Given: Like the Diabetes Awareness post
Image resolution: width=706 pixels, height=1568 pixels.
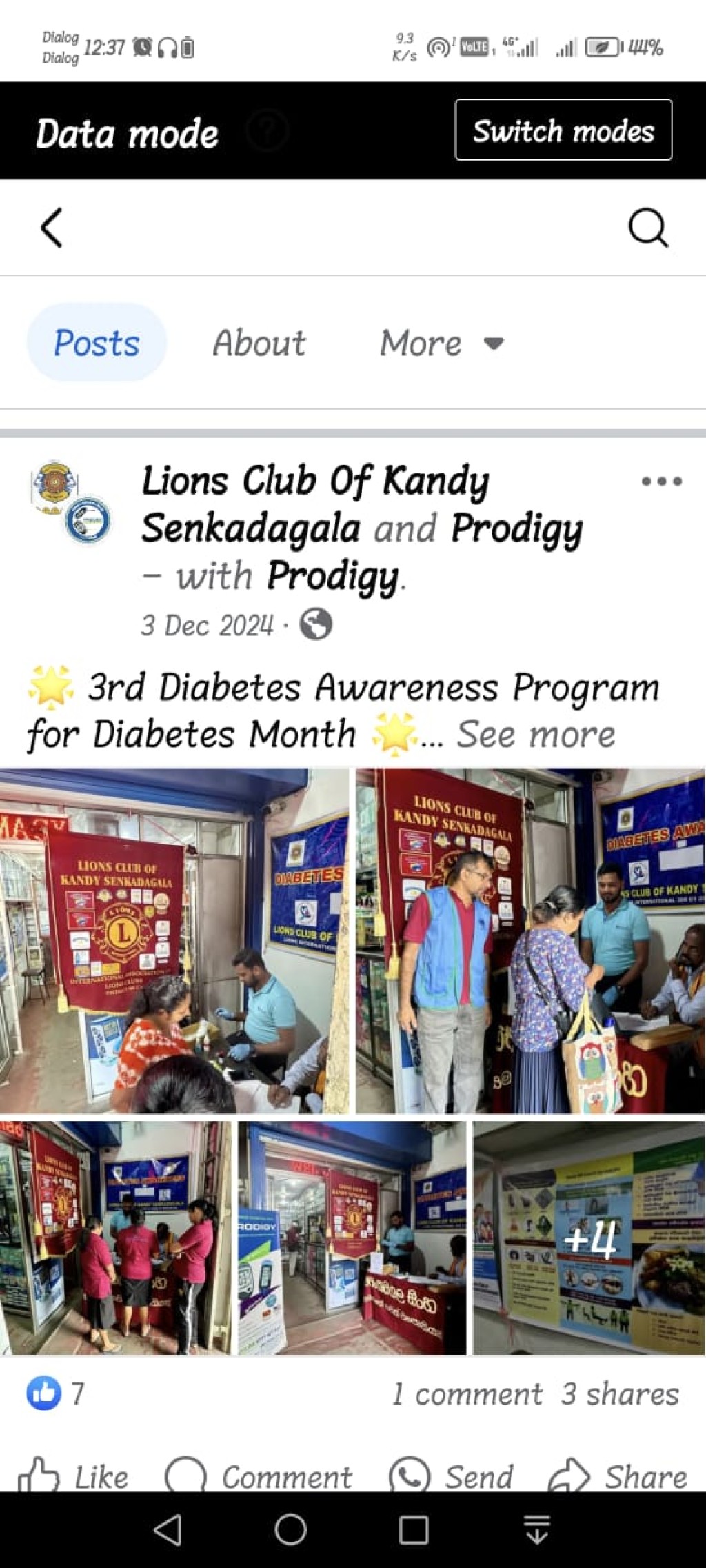Looking at the screenshot, I should pyautogui.click(x=73, y=1477).
